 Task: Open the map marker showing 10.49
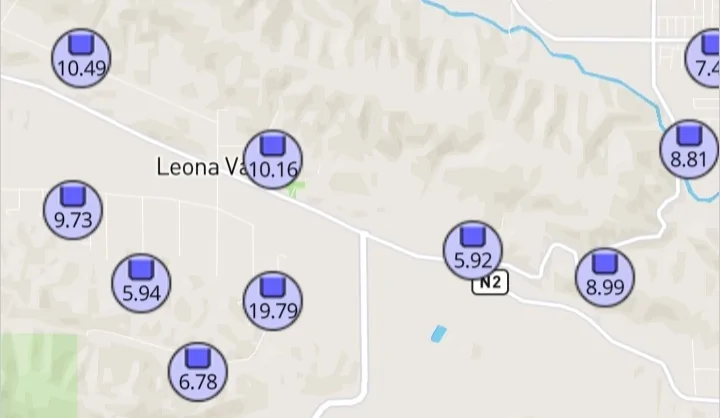click(82, 58)
